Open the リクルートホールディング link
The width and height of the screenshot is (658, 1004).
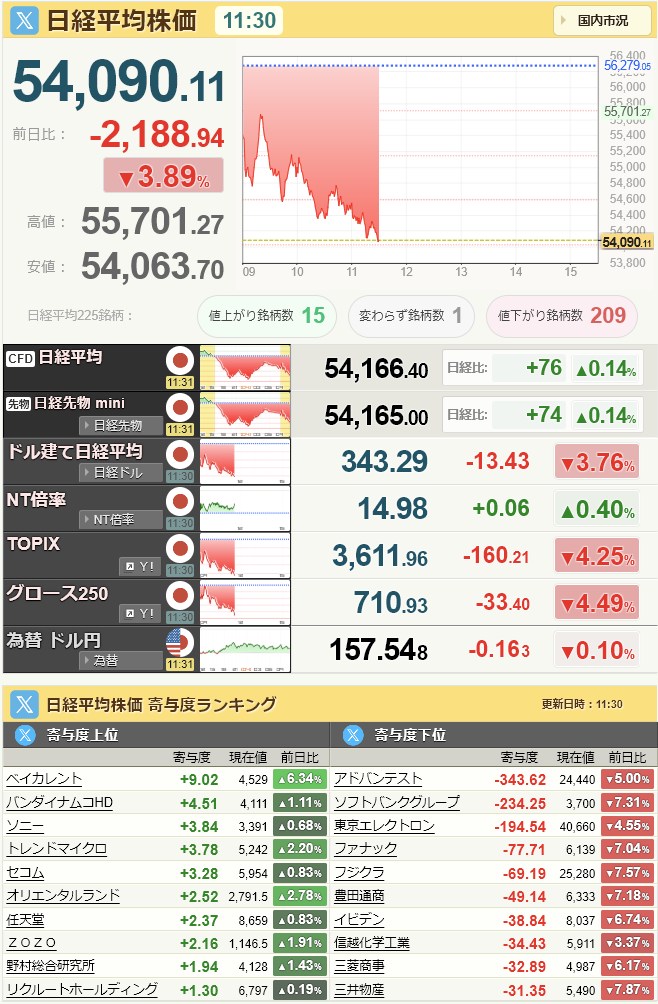pyautogui.click(x=82, y=989)
